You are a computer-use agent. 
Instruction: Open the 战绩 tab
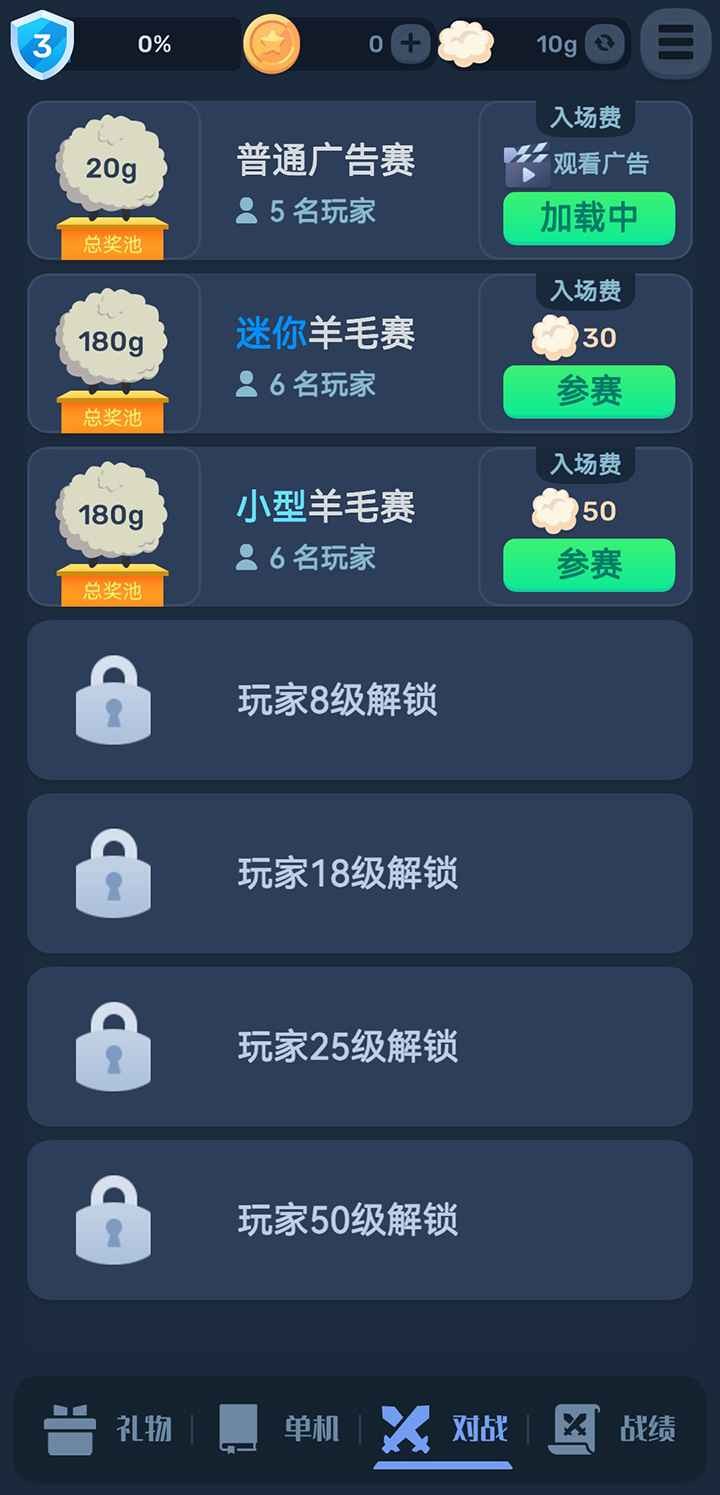[612, 1430]
